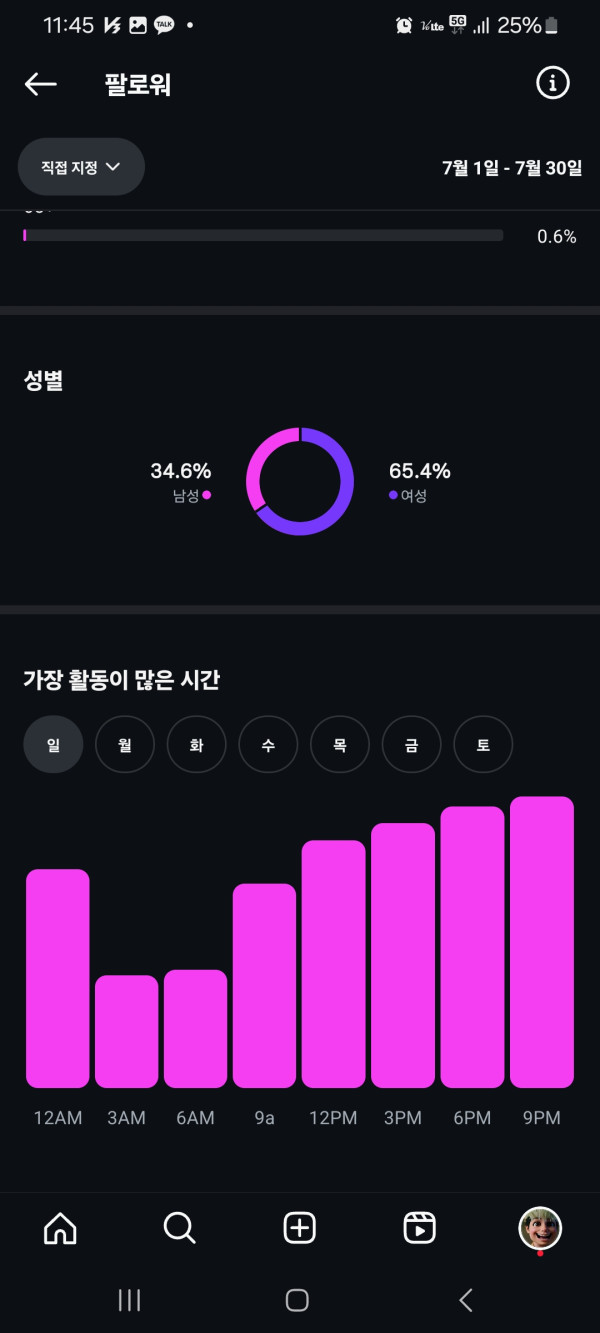Open the system recent apps
Screen dimensions: 600x1333
pos(129,1300)
